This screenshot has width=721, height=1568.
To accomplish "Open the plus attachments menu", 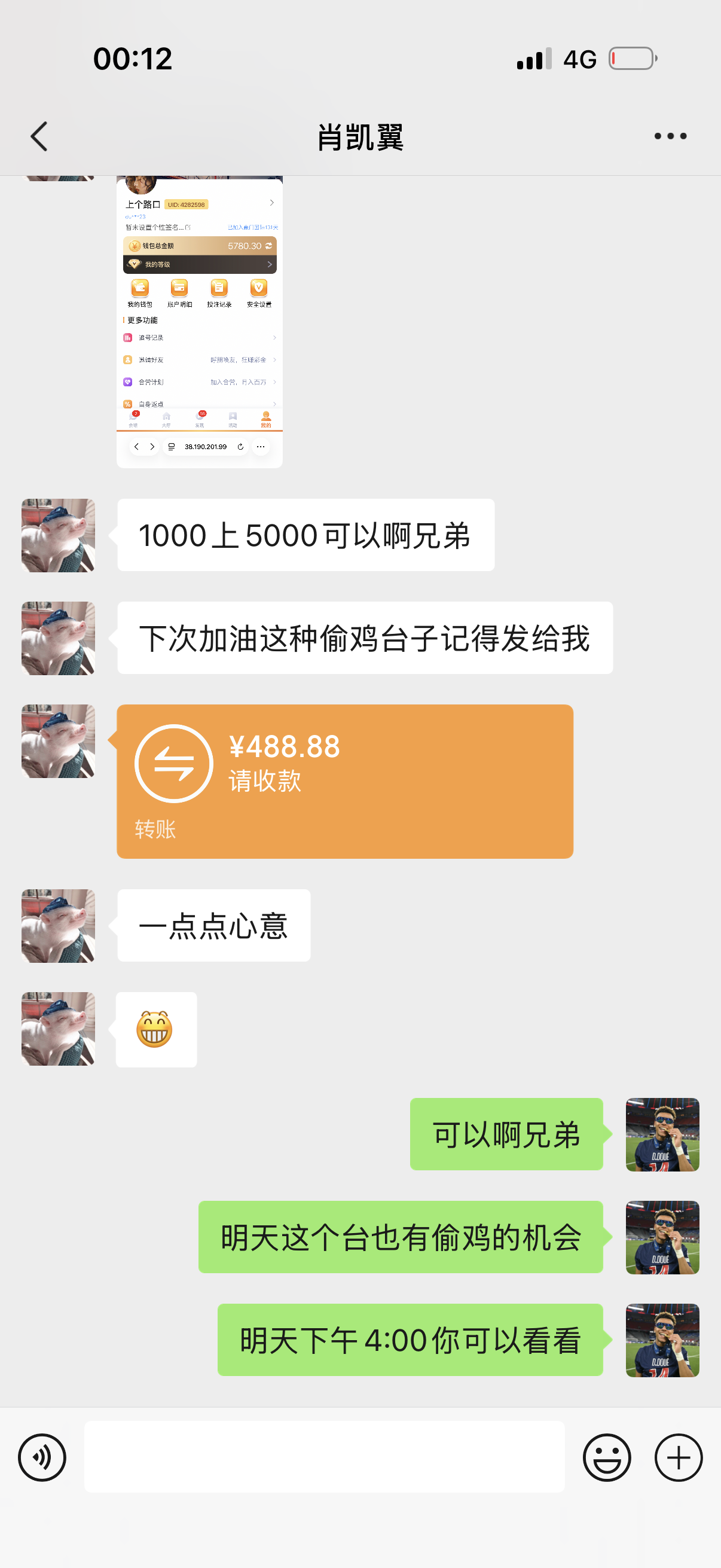I will click(x=679, y=1457).
